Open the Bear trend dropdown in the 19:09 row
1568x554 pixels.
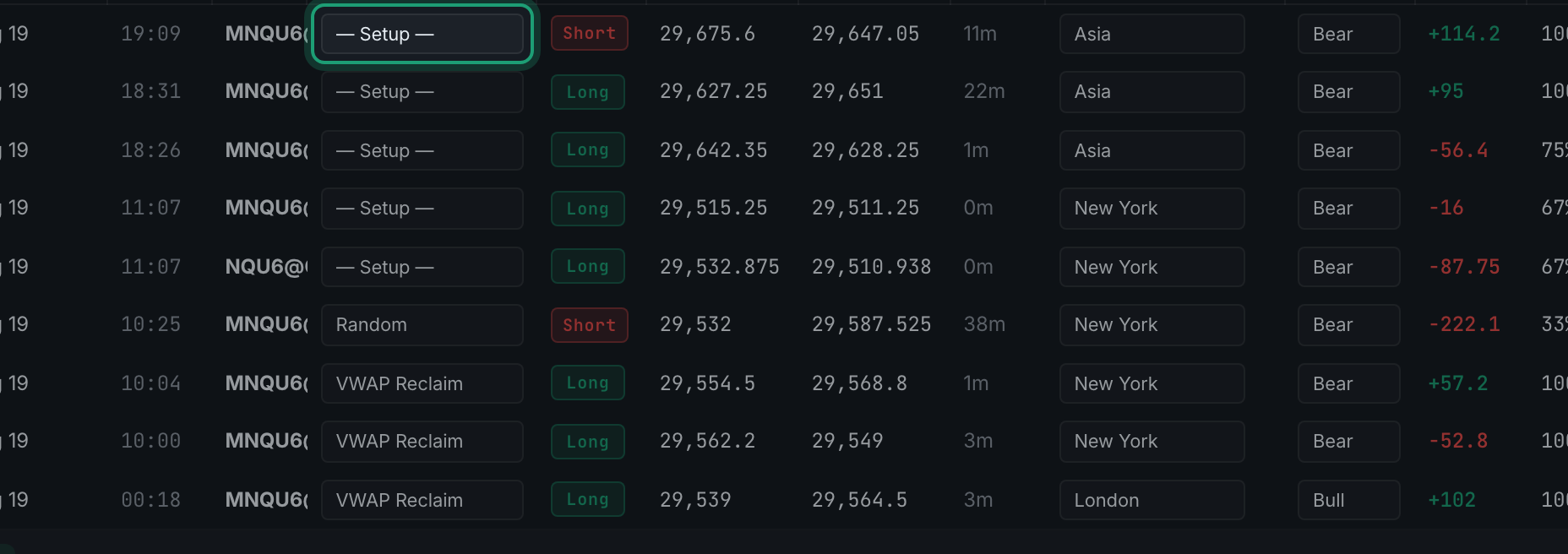tap(1349, 34)
